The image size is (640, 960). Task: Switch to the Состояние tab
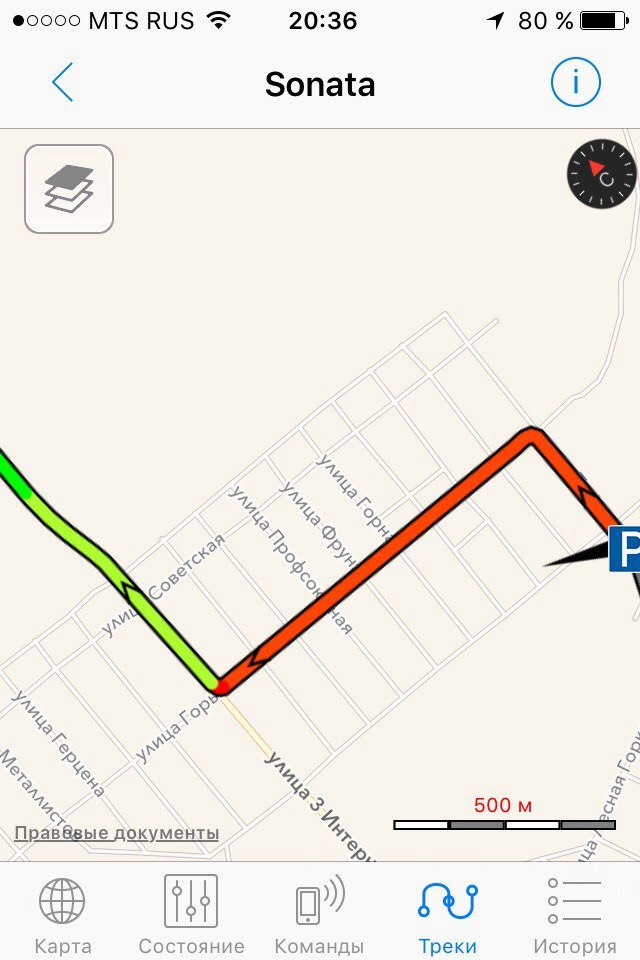coord(191,915)
